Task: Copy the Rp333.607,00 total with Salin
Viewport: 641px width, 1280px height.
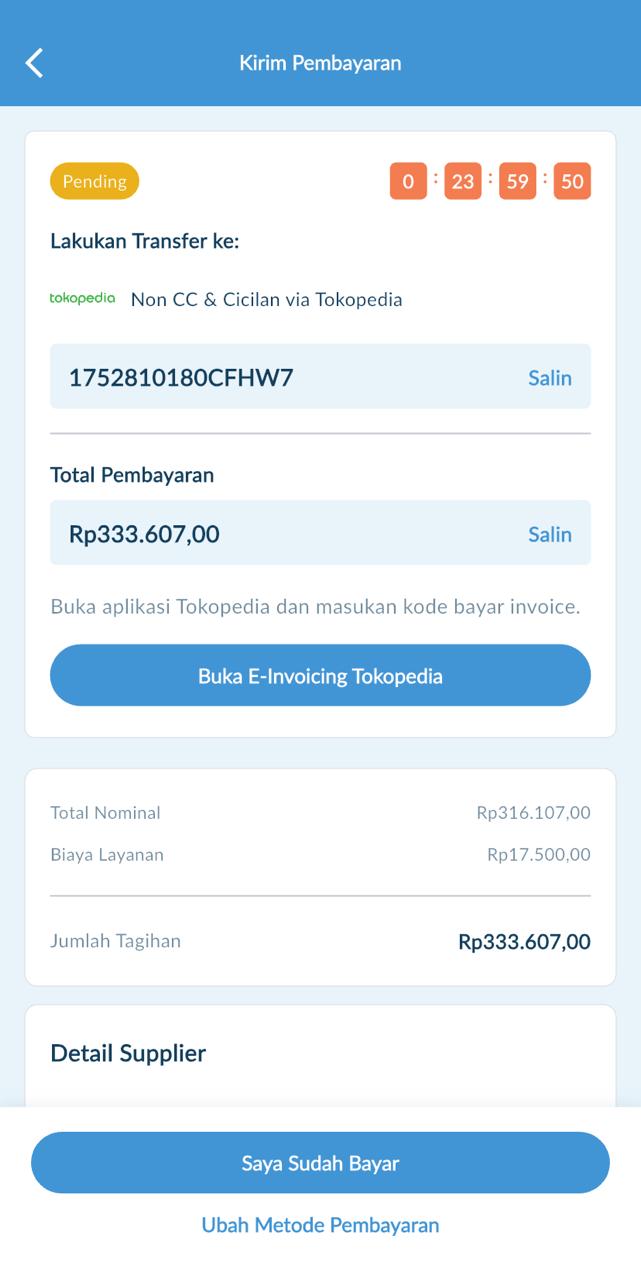Action: point(549,534)
